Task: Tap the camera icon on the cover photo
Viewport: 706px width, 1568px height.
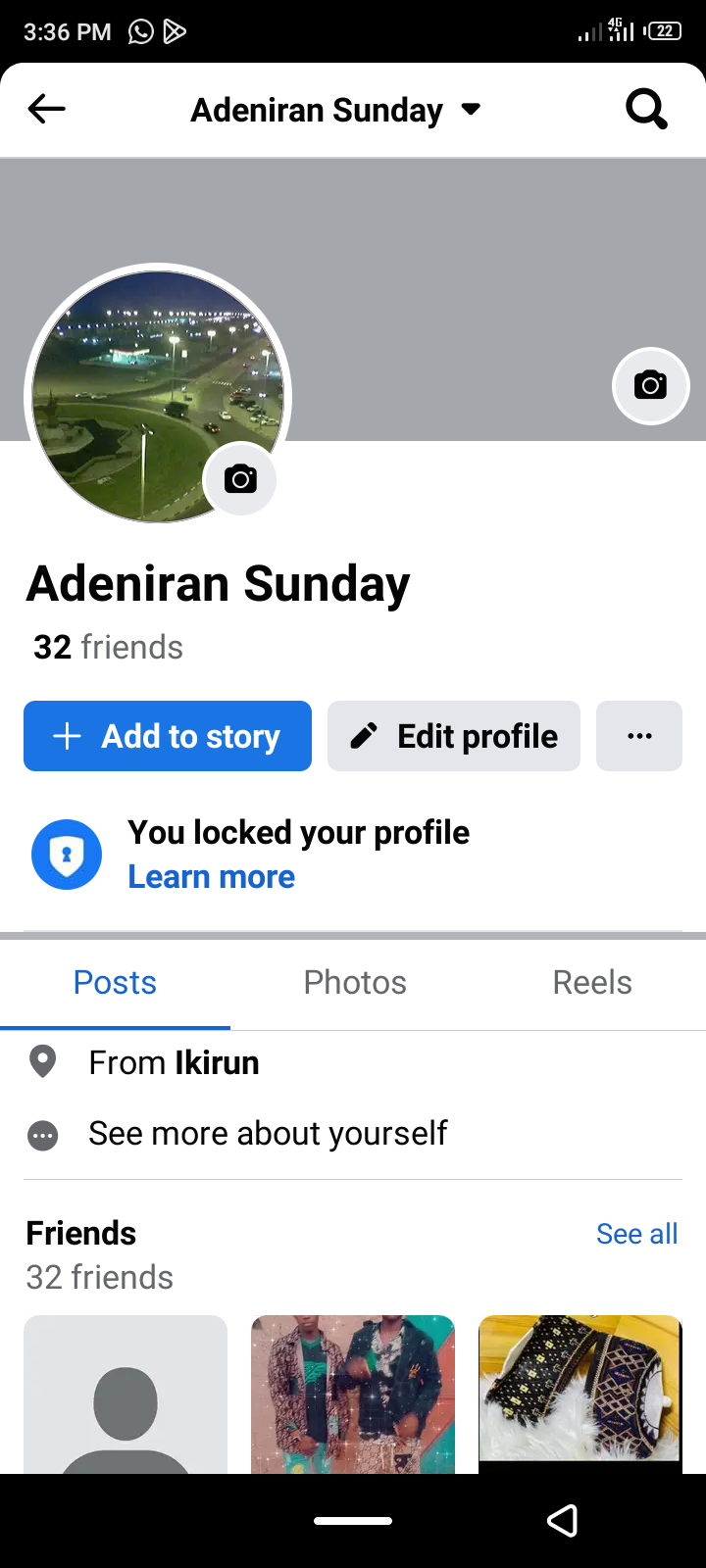Action: click(x=650, y=385)
